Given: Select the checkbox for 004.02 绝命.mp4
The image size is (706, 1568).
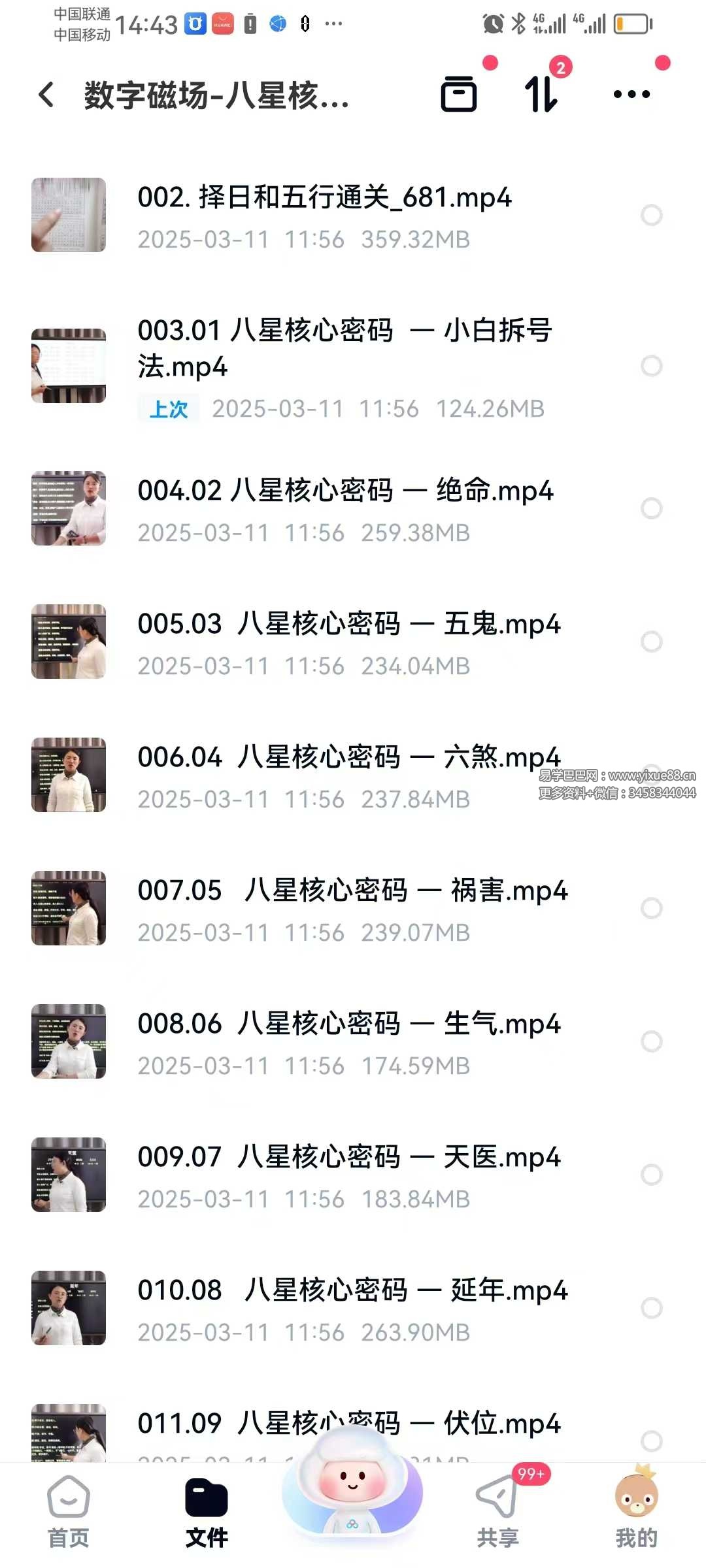Looking at the screenshot, I should pyautogui.click(x=651, y=508).
